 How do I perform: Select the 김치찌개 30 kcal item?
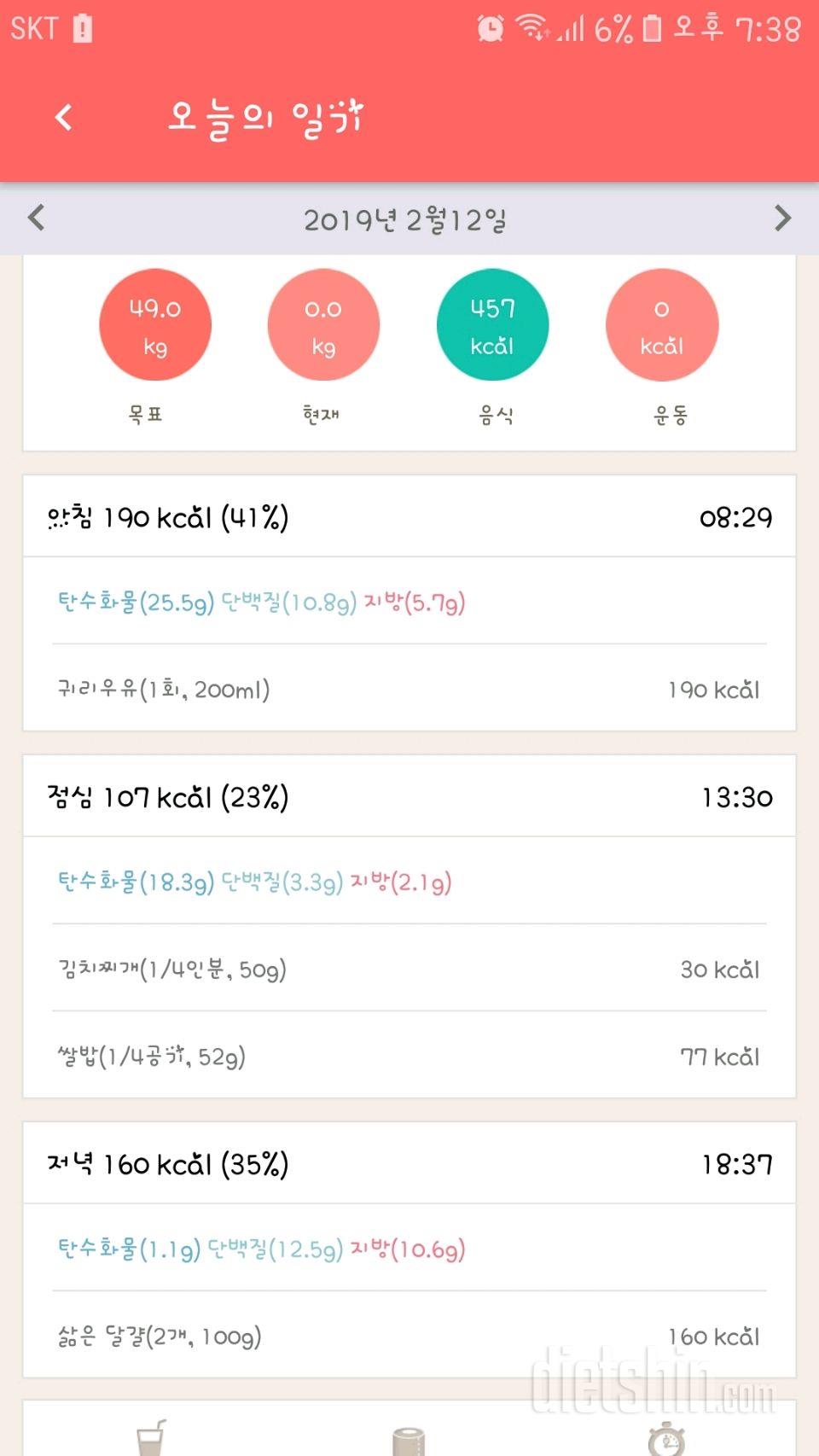tap(409, 970)
